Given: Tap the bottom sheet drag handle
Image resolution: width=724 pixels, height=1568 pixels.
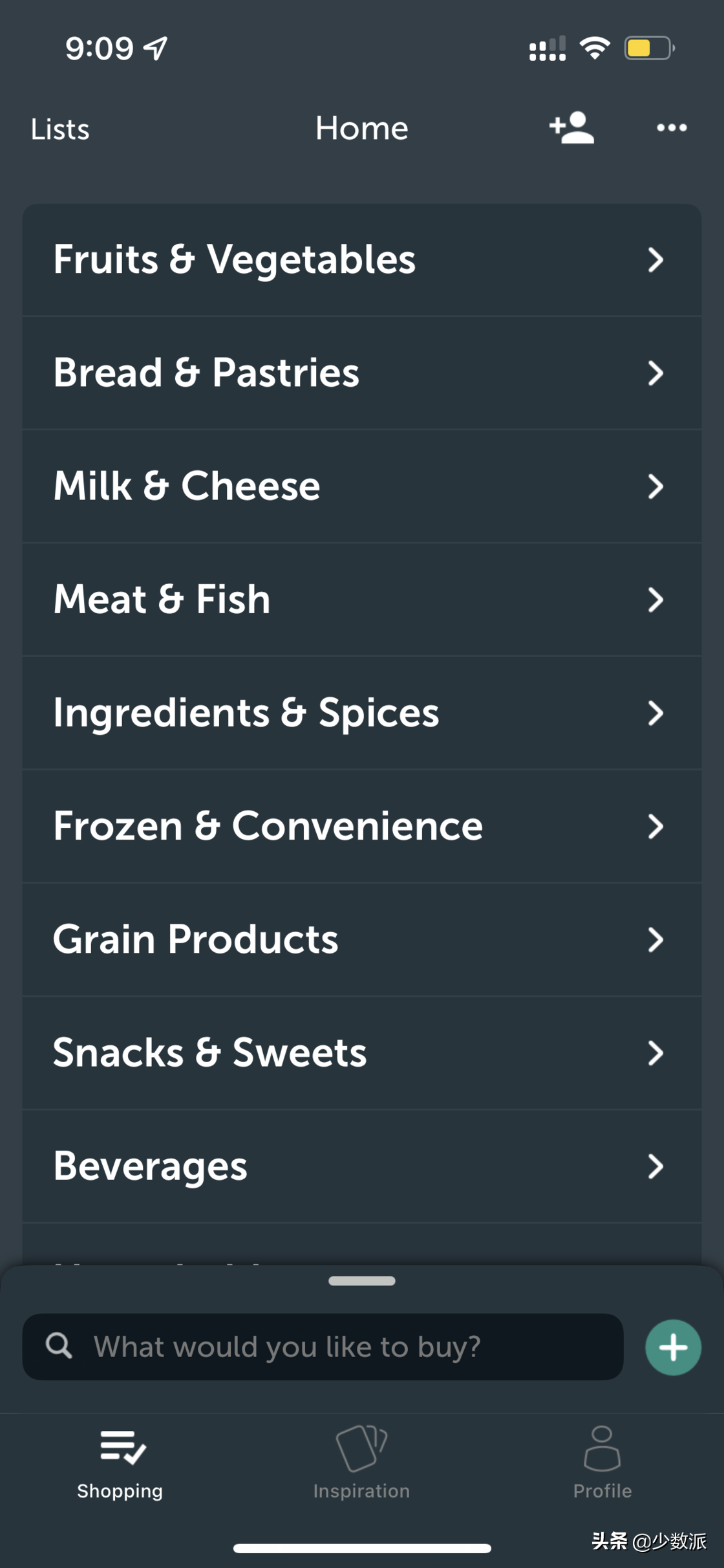Looking at the screenshot, I should 362,1281.
